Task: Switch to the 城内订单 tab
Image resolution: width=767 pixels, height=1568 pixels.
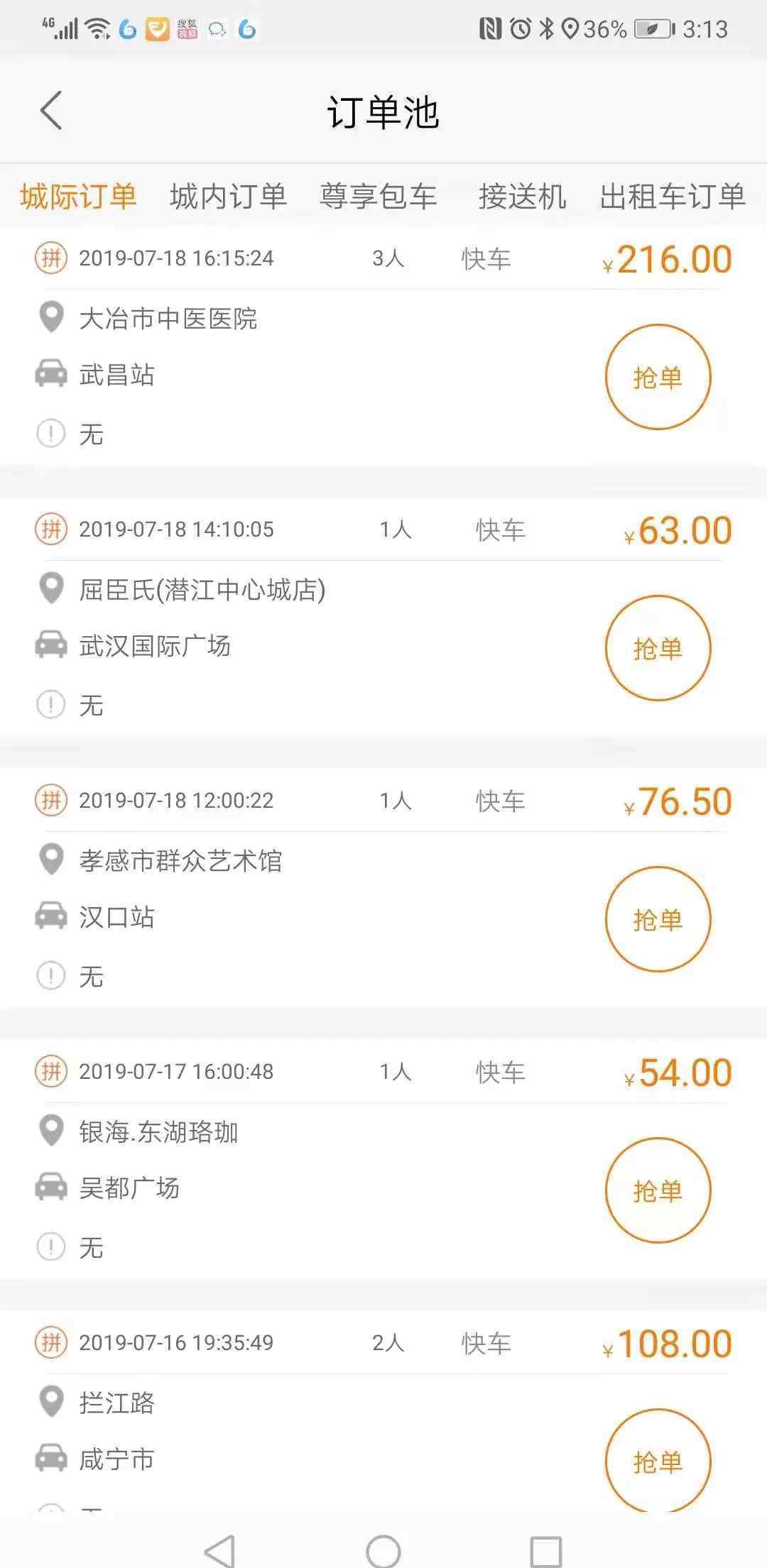Action: 228,197
